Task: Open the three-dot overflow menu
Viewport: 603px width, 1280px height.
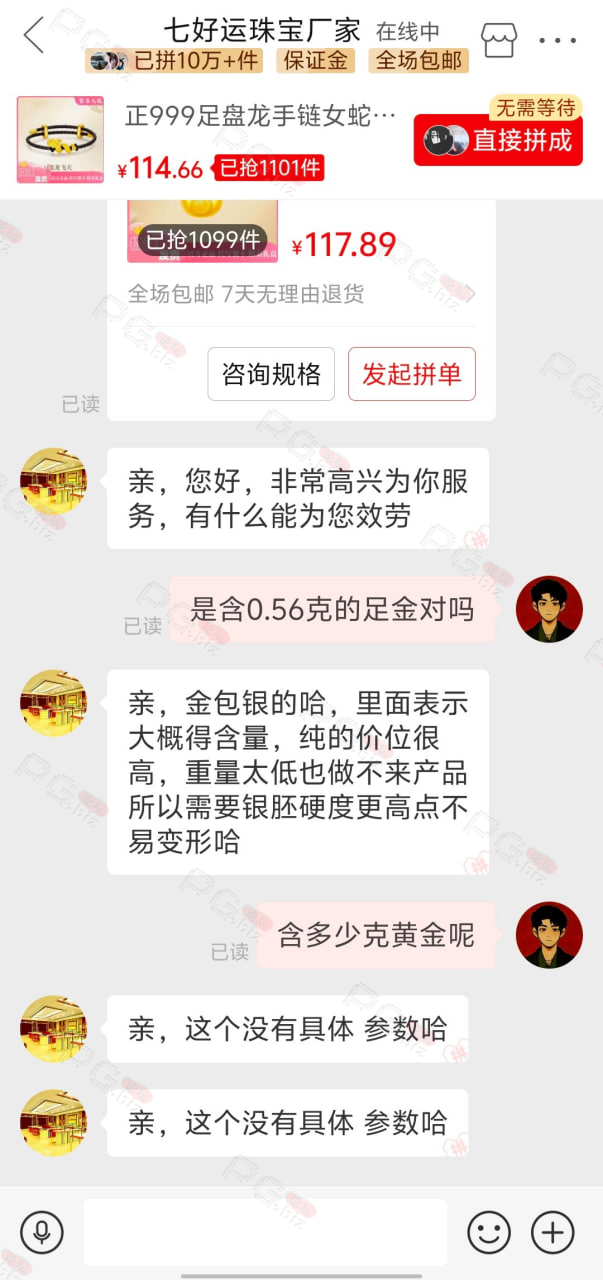Action: (558, 41)
